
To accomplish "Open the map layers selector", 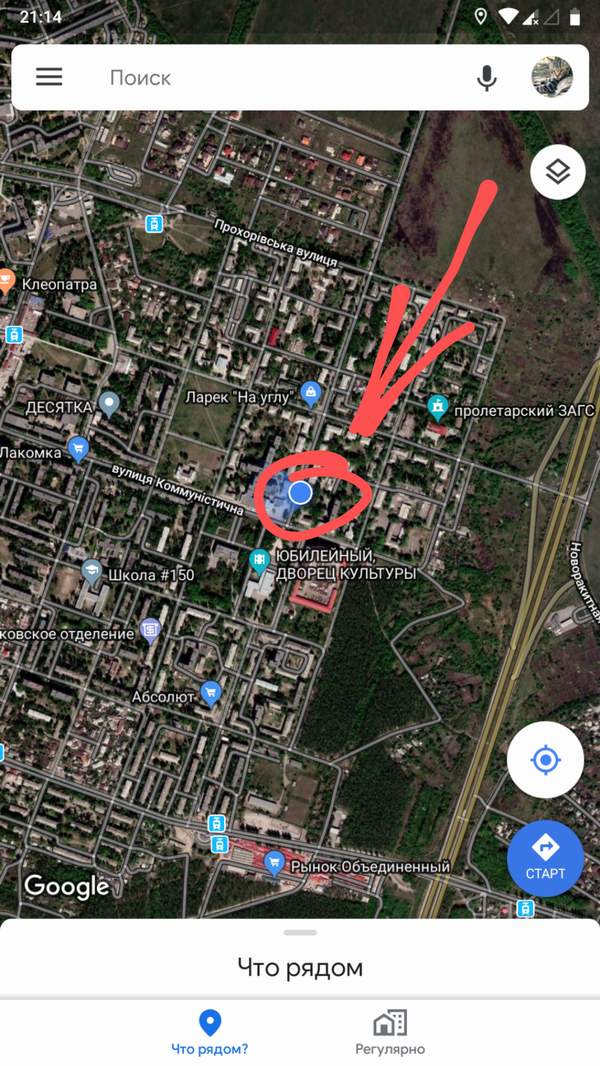I will [x=557, y=172].
